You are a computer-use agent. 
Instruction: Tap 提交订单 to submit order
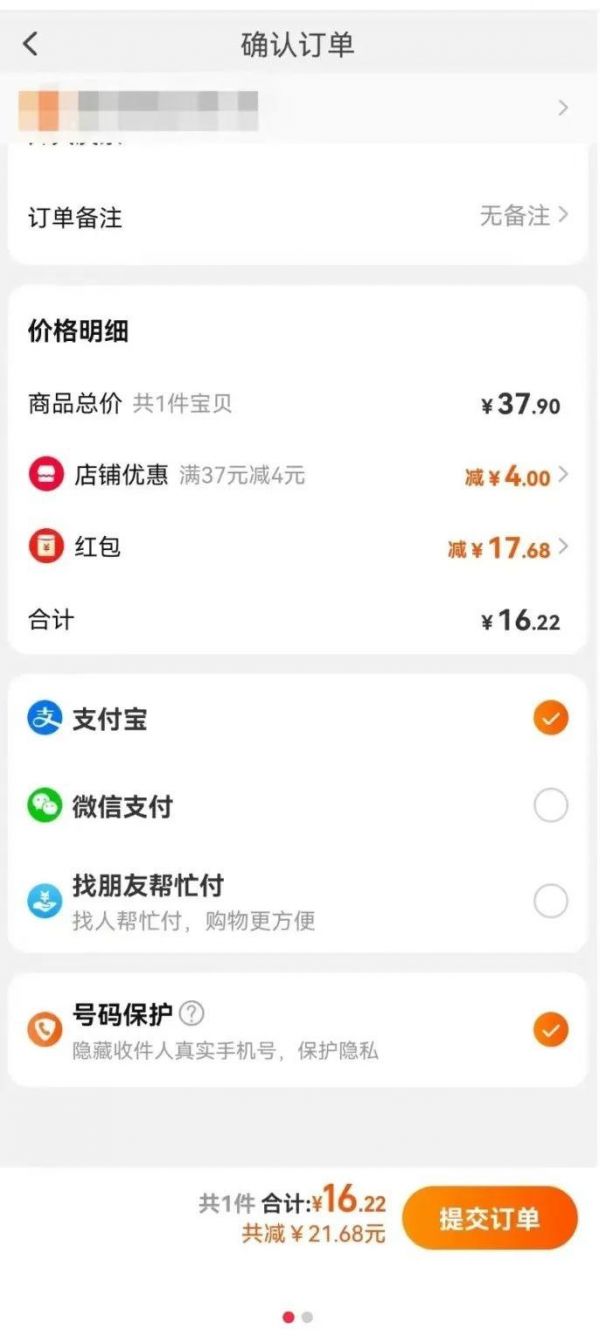[490, 1218]
